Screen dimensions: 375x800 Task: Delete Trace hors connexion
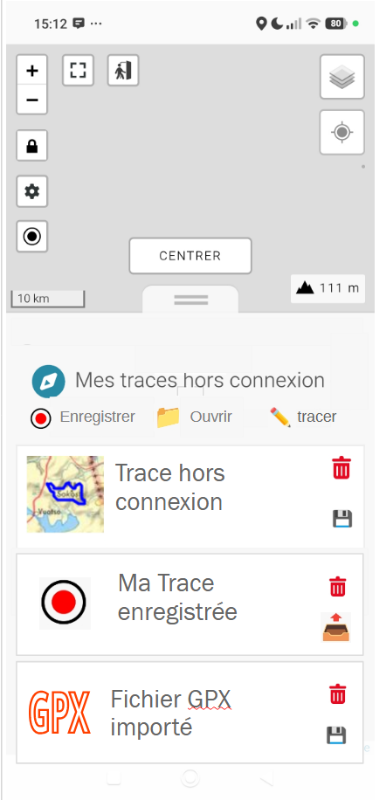coord(341,468)
